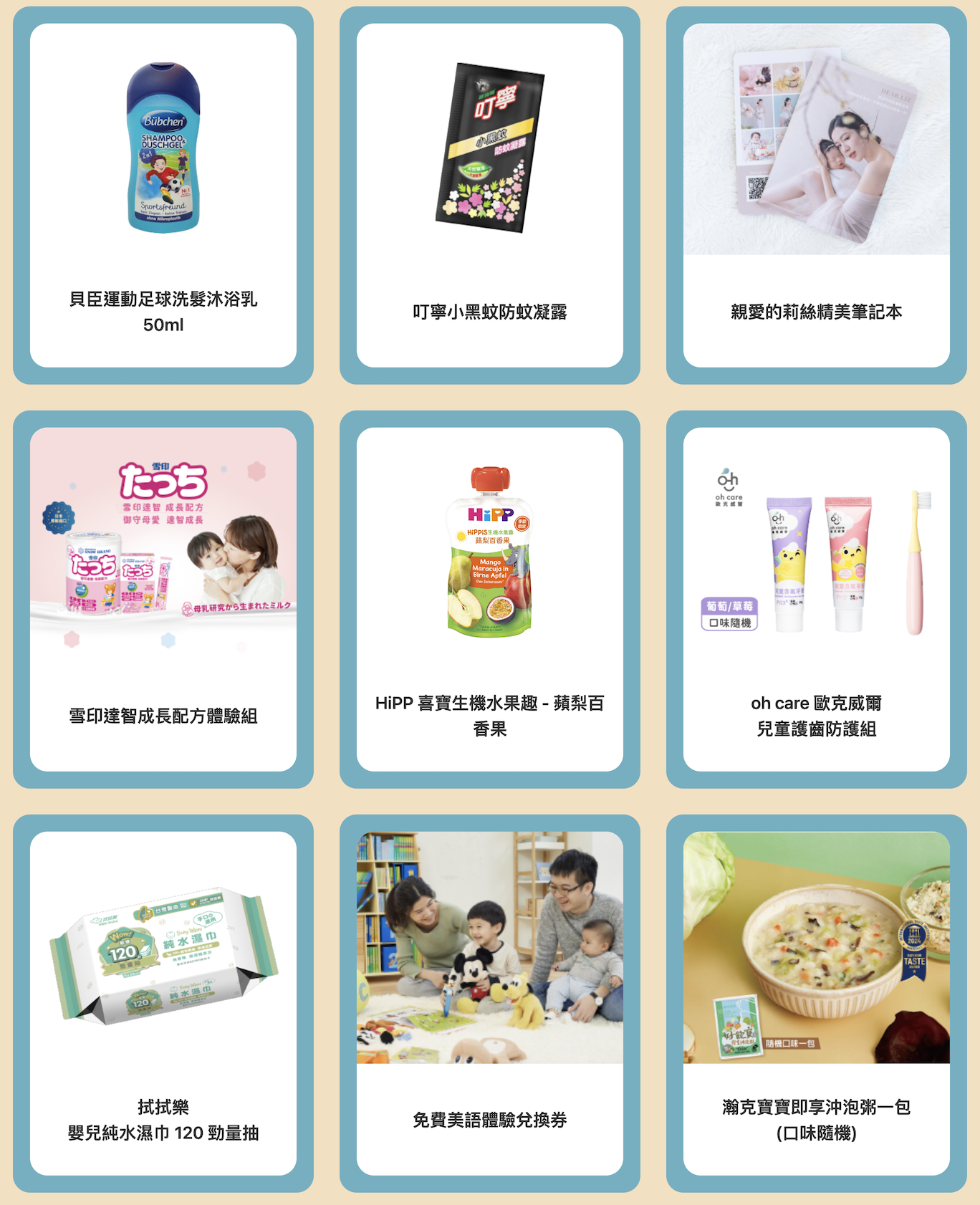Open oh care 歐克威爾兒童護齒防護組
980x1205 pixels.
point(817,600)
